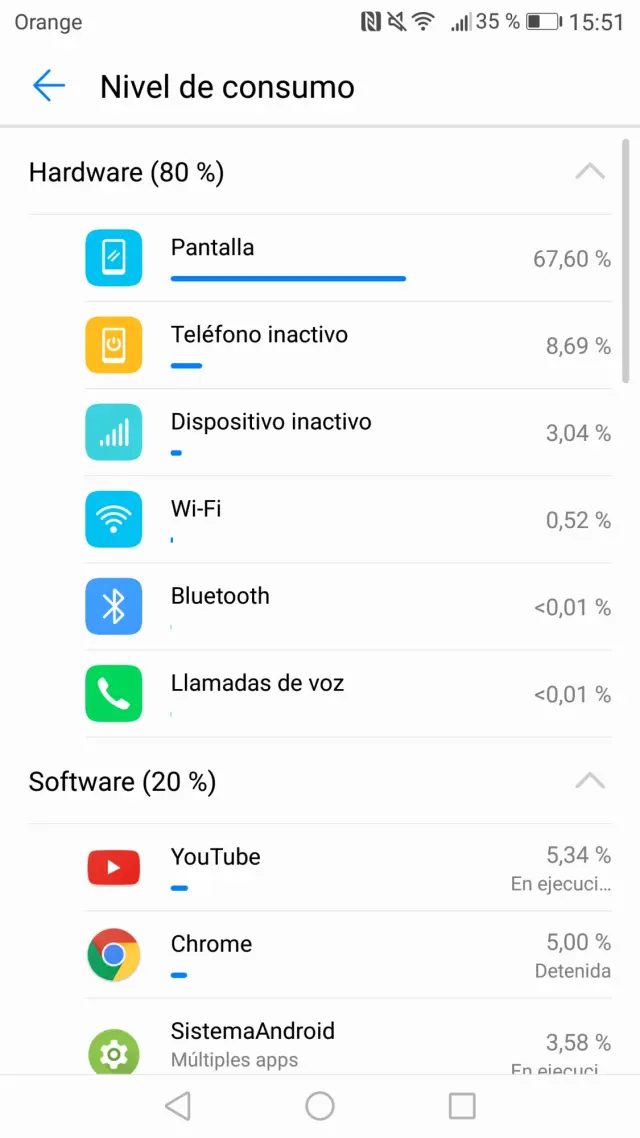
Task: Collapse the Hardware section
Action: (x=590, y=172)
